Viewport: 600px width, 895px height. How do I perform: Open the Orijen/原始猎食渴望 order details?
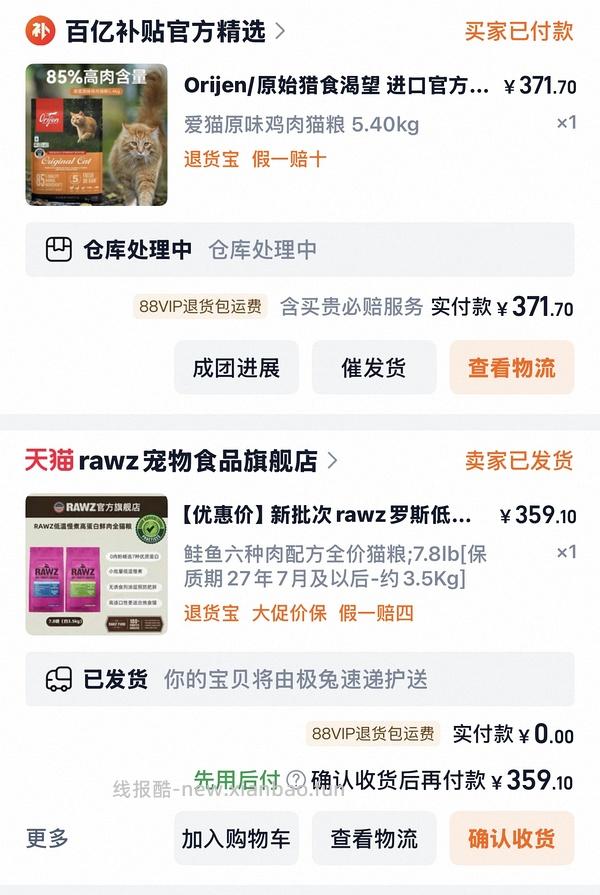click(336, 86)
